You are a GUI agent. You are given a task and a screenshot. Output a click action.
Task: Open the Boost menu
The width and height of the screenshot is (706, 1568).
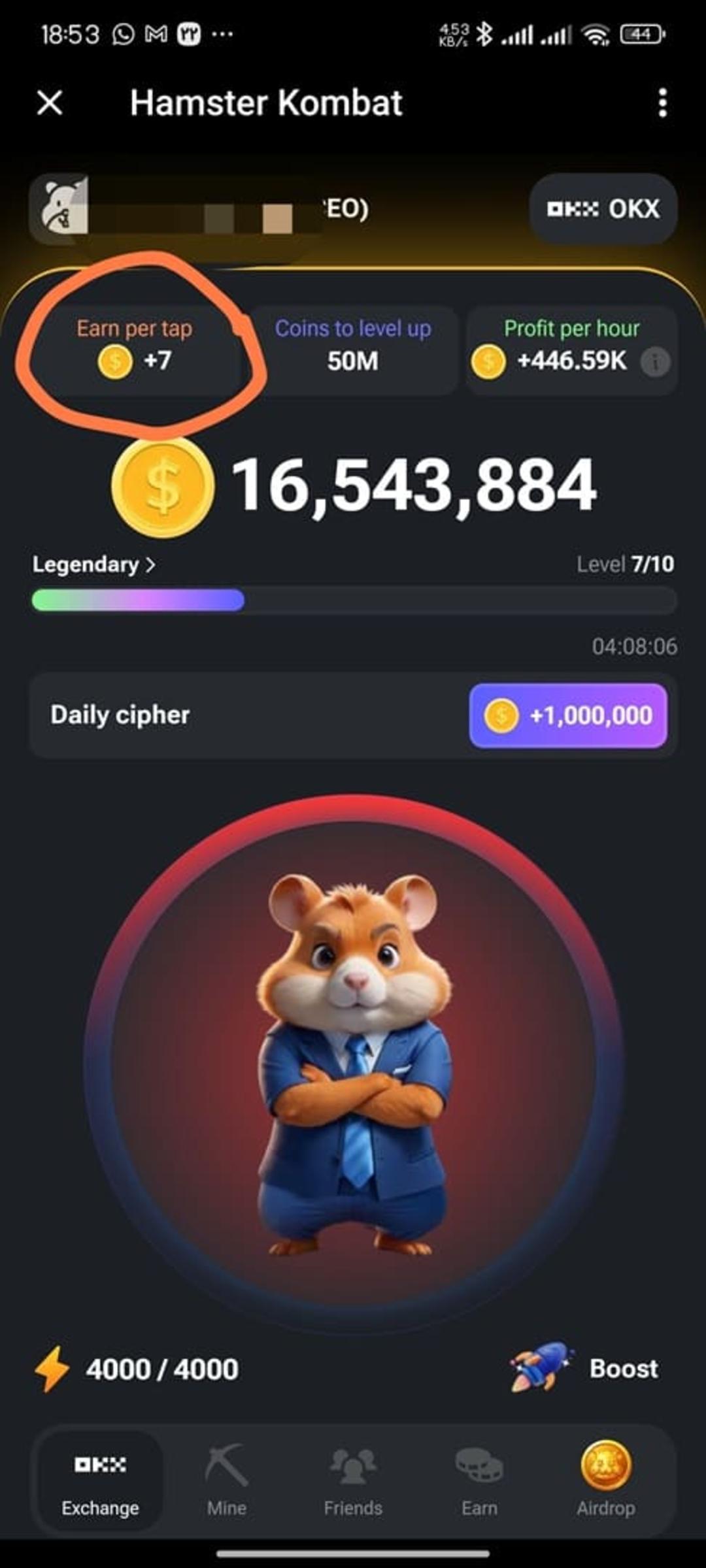(x=584, y=1369)
